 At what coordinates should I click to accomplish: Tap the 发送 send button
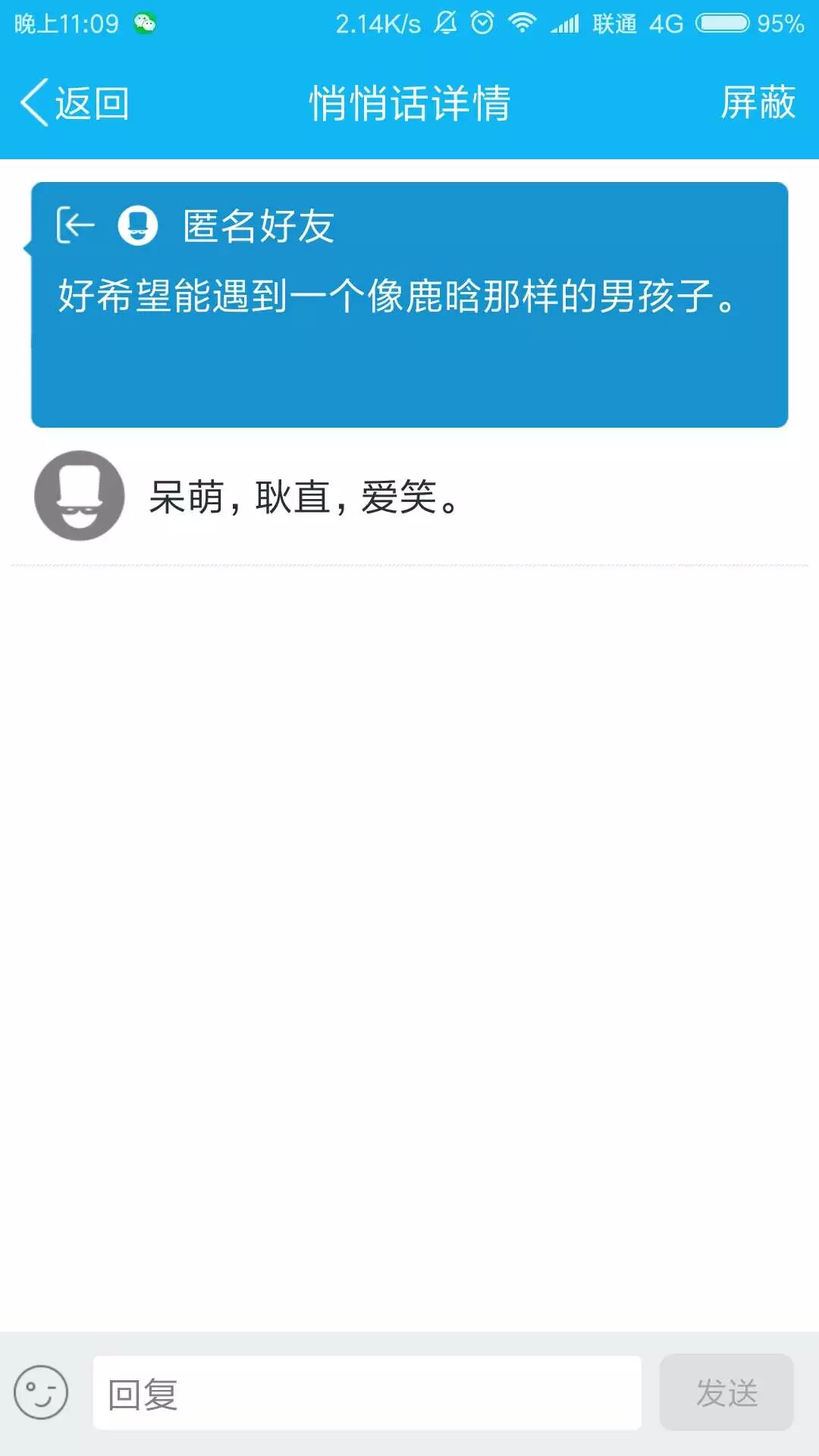point(726,1393)
